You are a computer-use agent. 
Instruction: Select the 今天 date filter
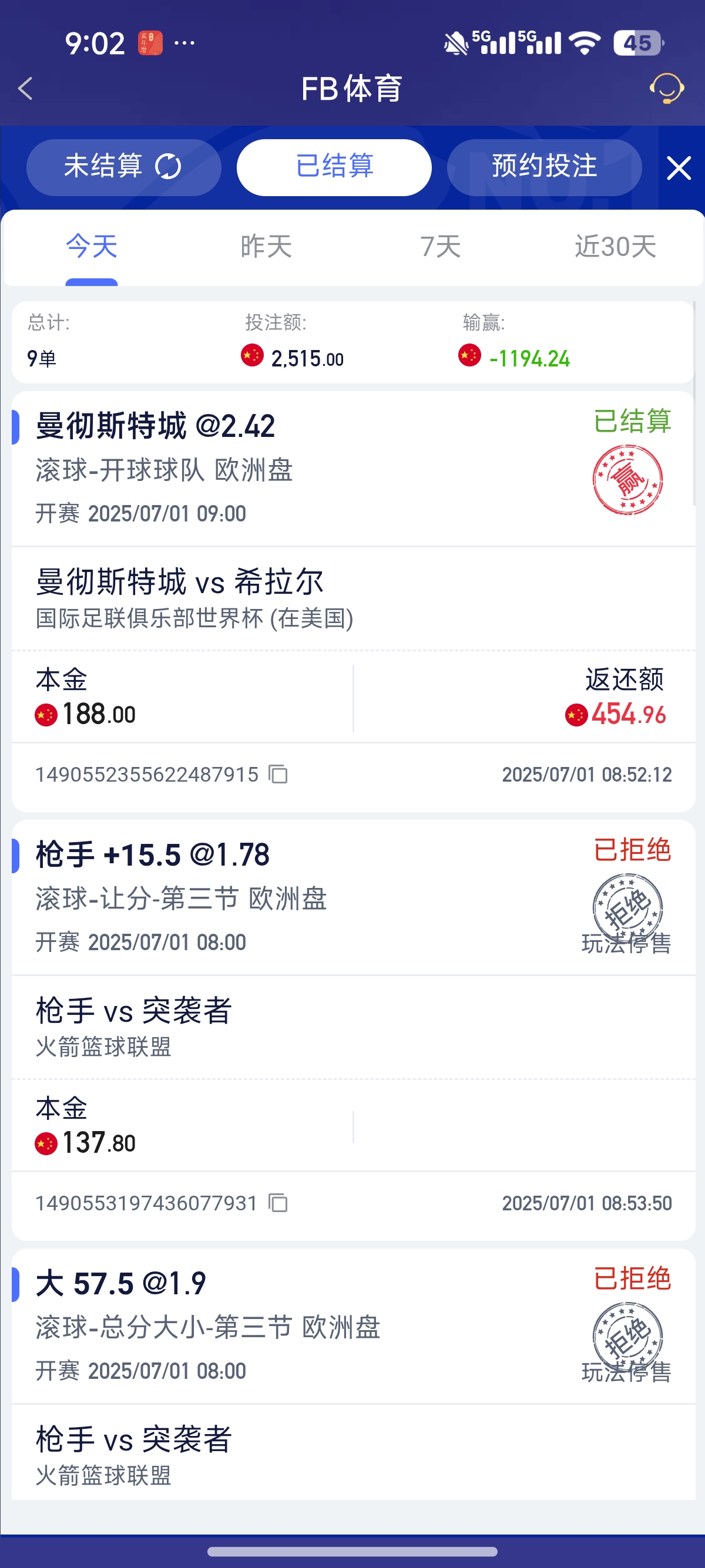click(91, 247)
